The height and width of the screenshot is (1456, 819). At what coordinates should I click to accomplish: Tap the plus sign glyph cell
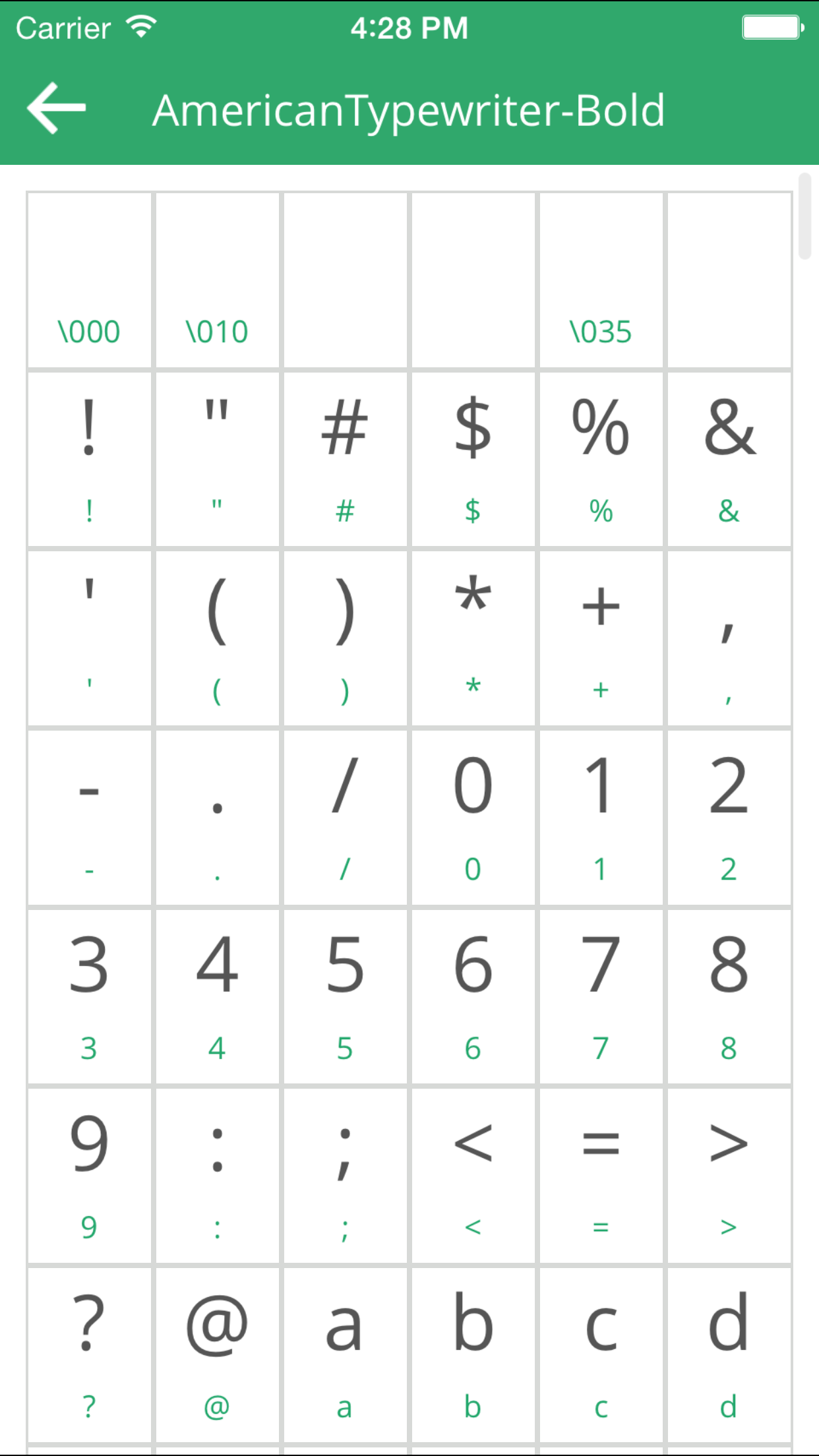(601, 633)
